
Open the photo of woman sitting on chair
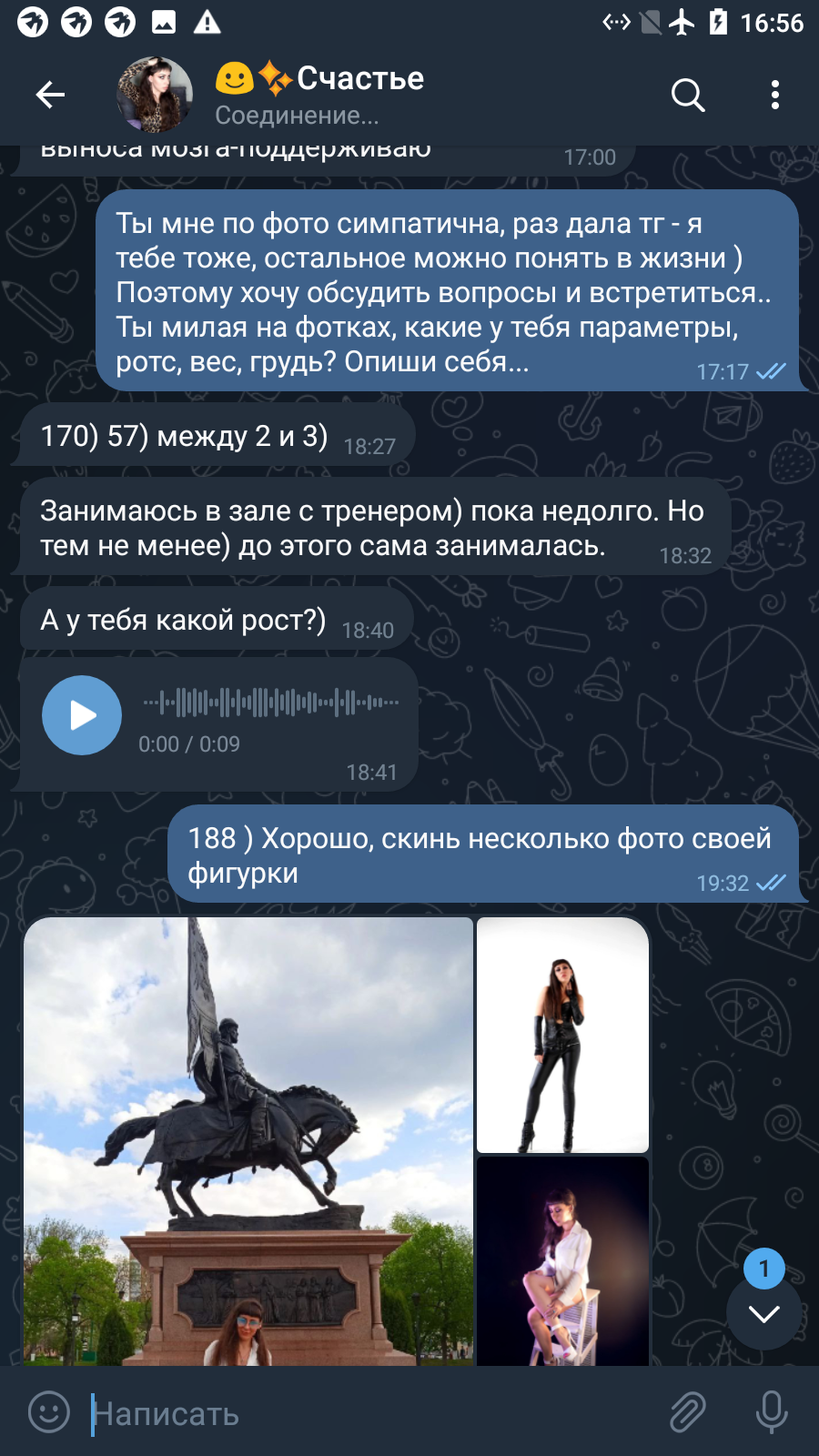[562, 1261]
